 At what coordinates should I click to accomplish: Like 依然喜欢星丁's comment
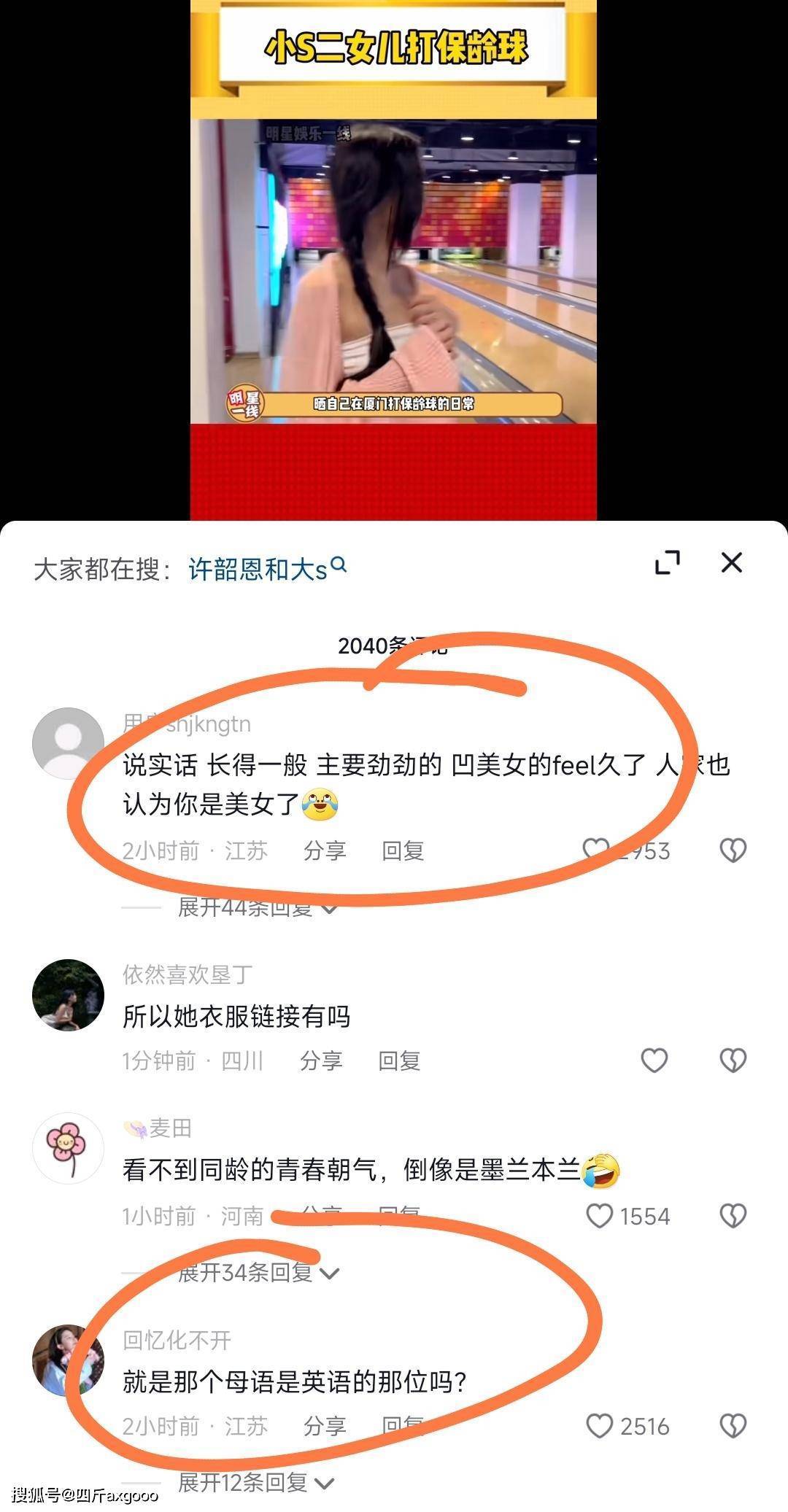[654, 1061]
